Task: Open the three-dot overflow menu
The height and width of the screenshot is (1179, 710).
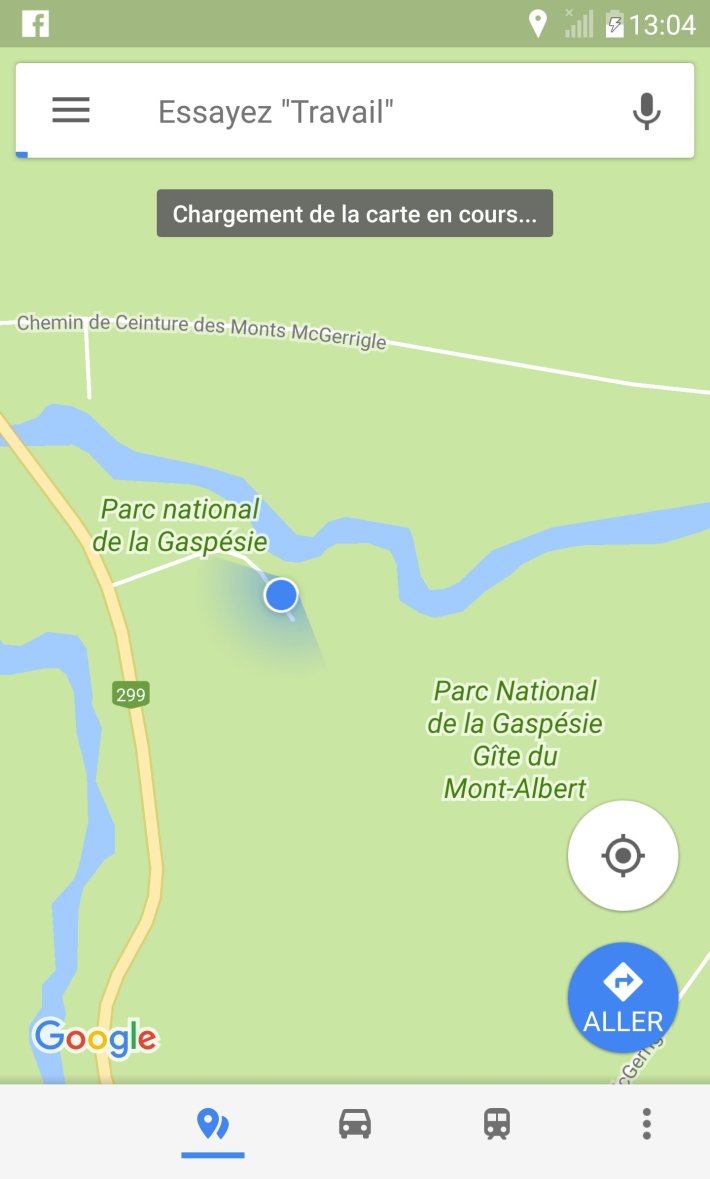Action: pos(647,1124)
